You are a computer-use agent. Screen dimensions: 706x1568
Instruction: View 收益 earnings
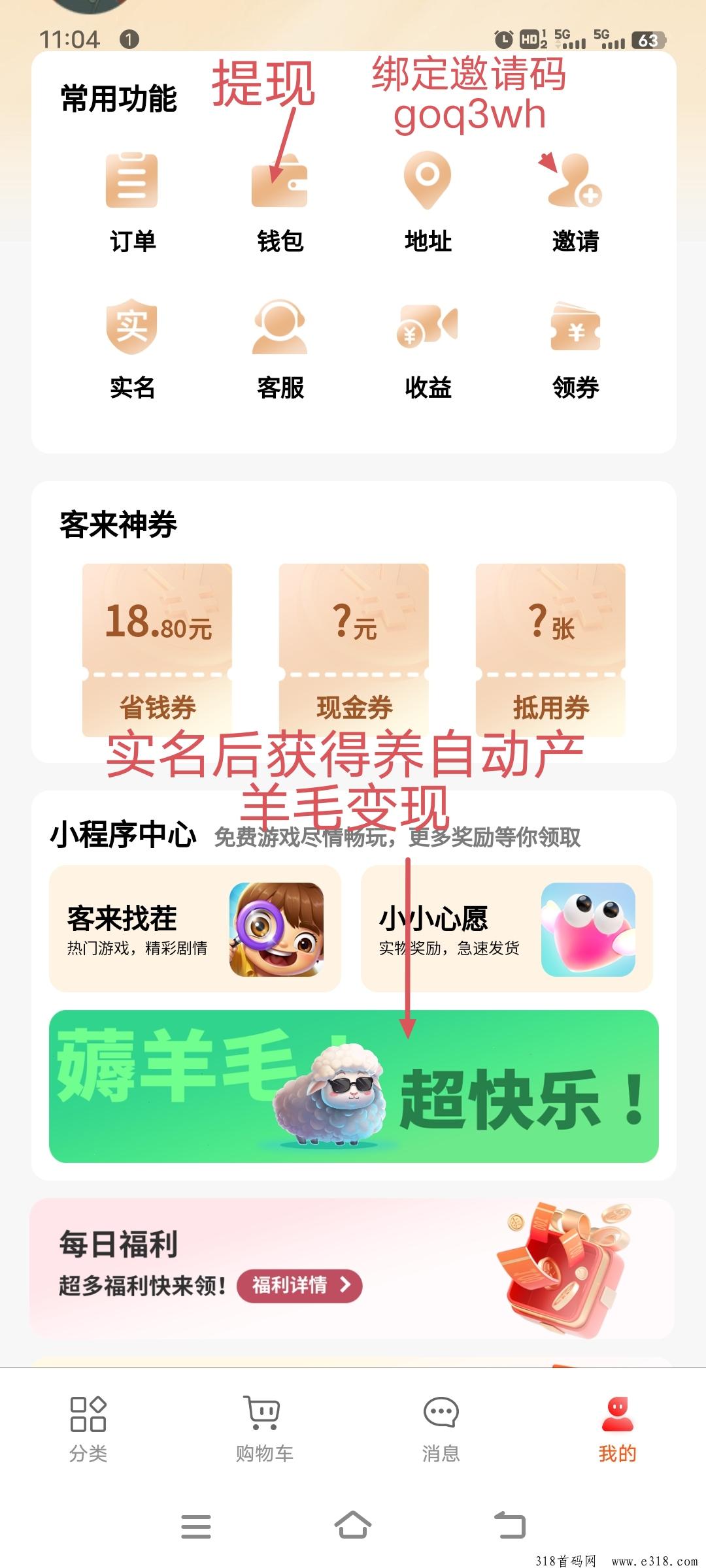tap(428, 350)
